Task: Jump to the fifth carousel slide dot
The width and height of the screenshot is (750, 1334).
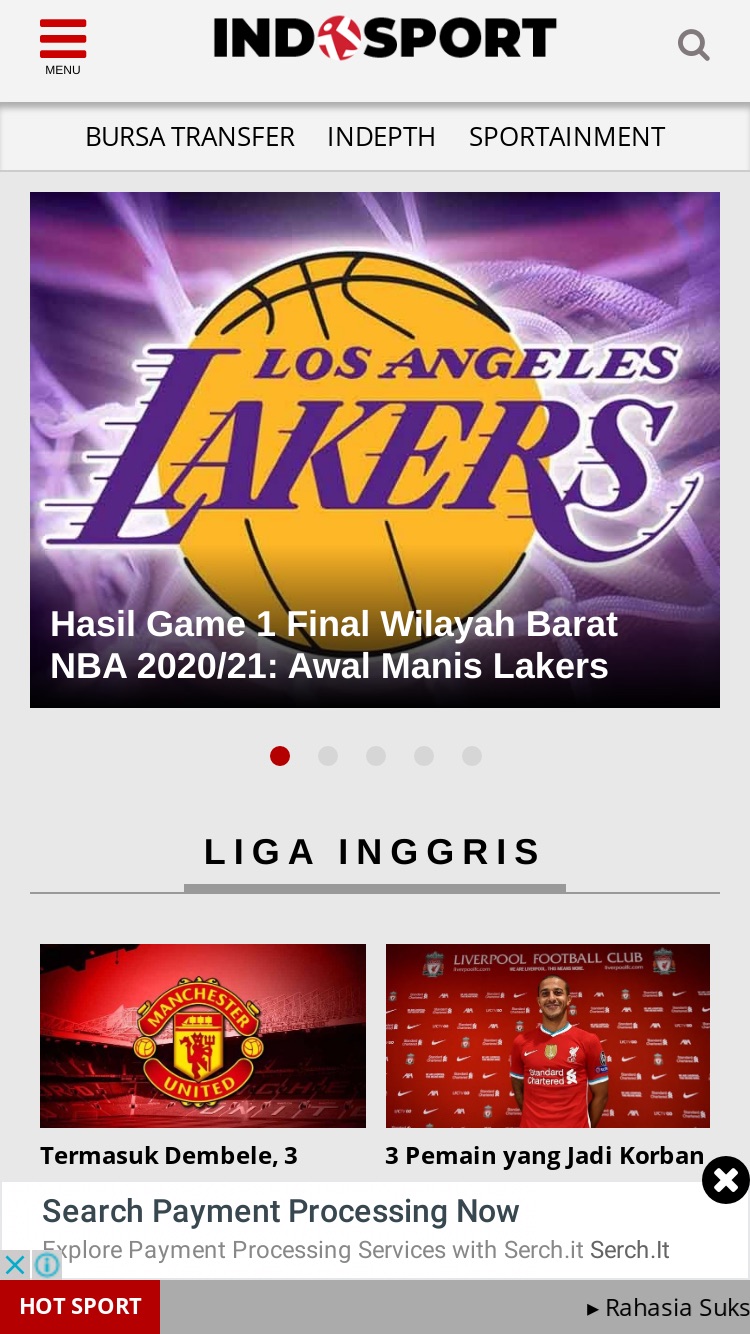Action: click(472, 756)
